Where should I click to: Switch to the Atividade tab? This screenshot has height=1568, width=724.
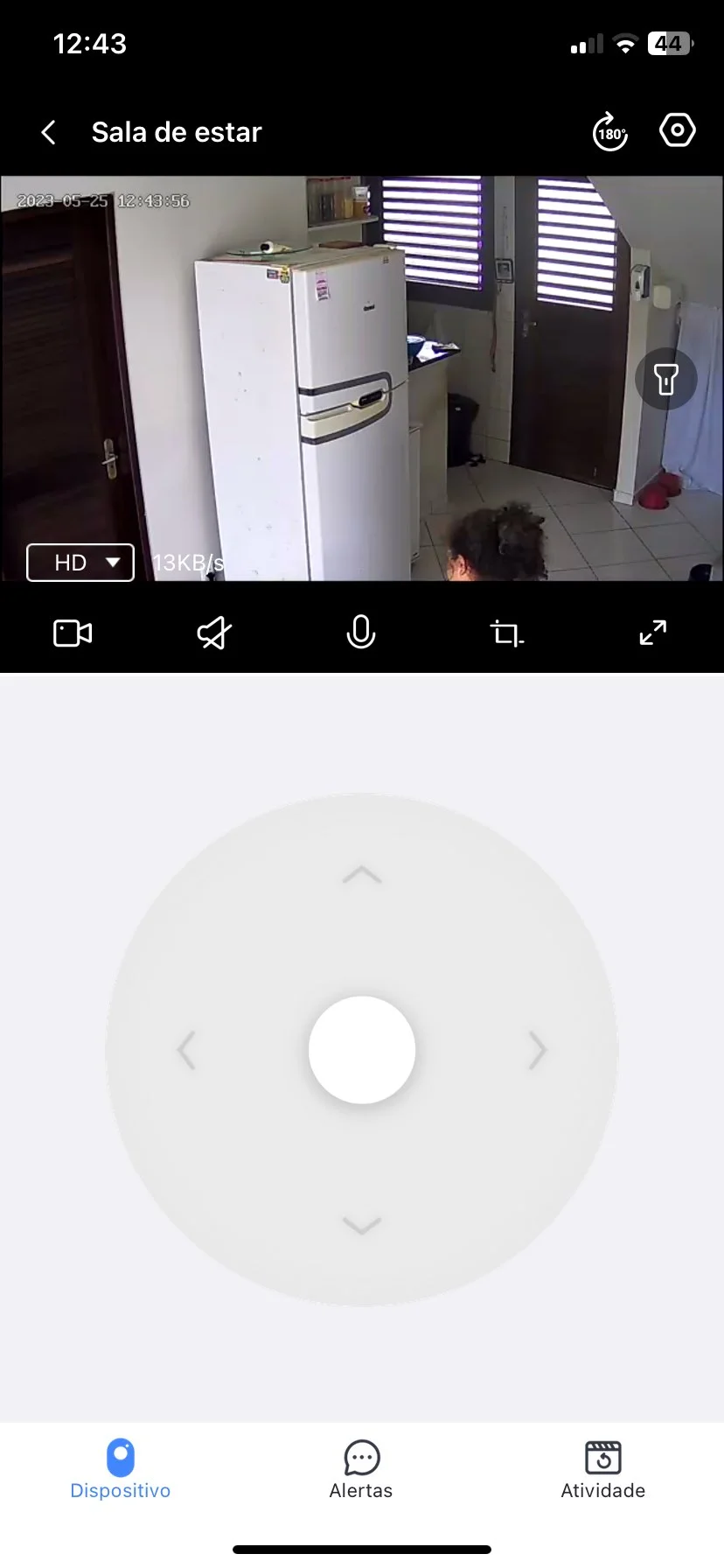(602, 1470)
